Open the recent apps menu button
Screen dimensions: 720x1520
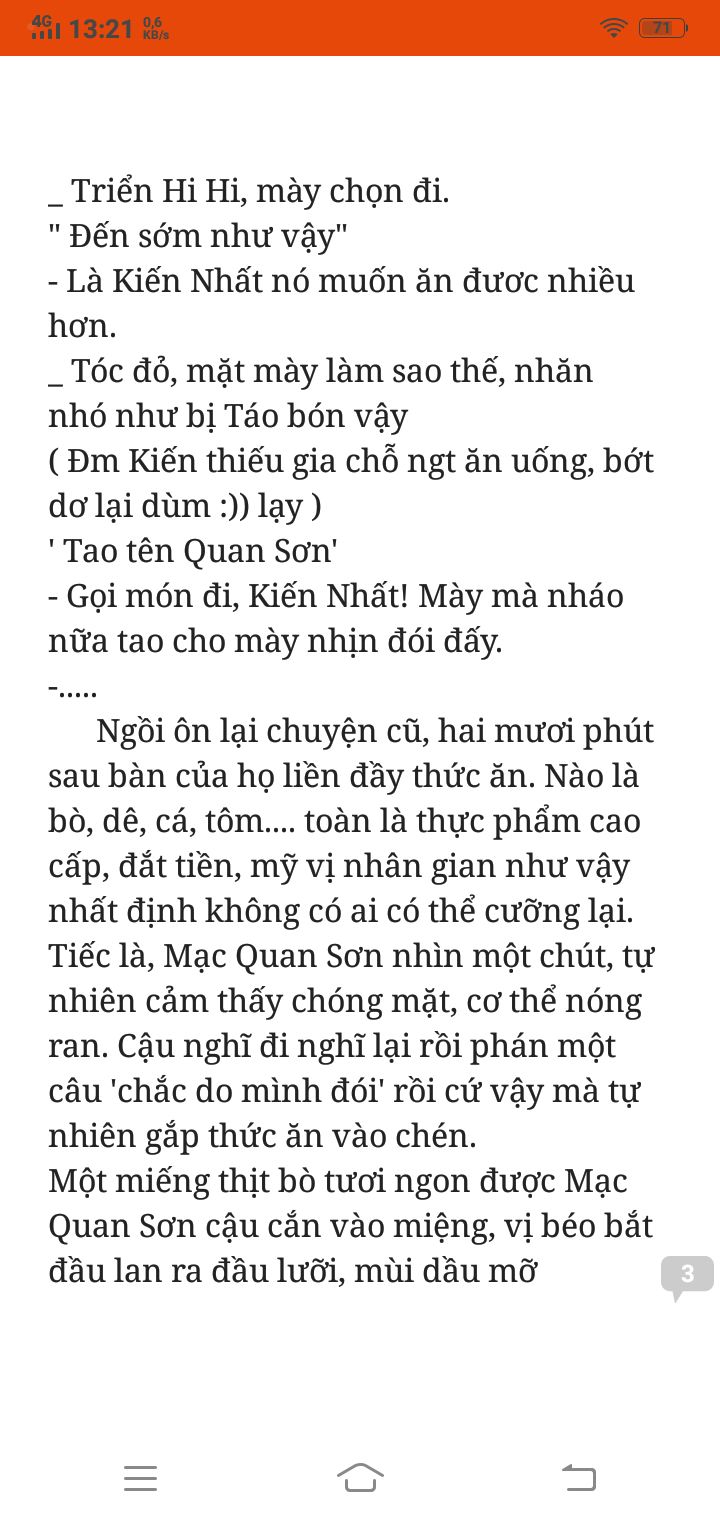pyautogui.click(x=141, y=1478)
